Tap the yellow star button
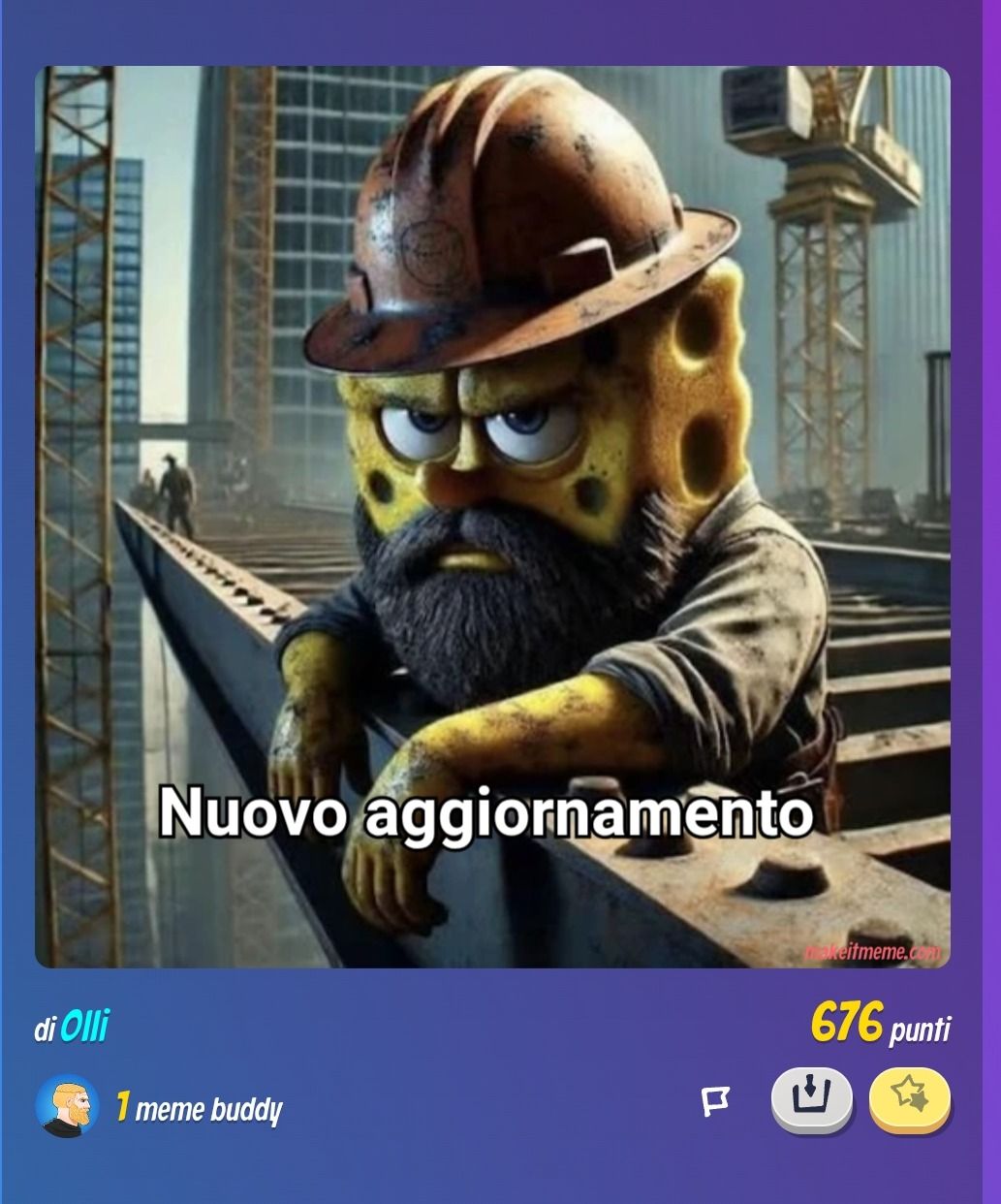 (909, 1098)
